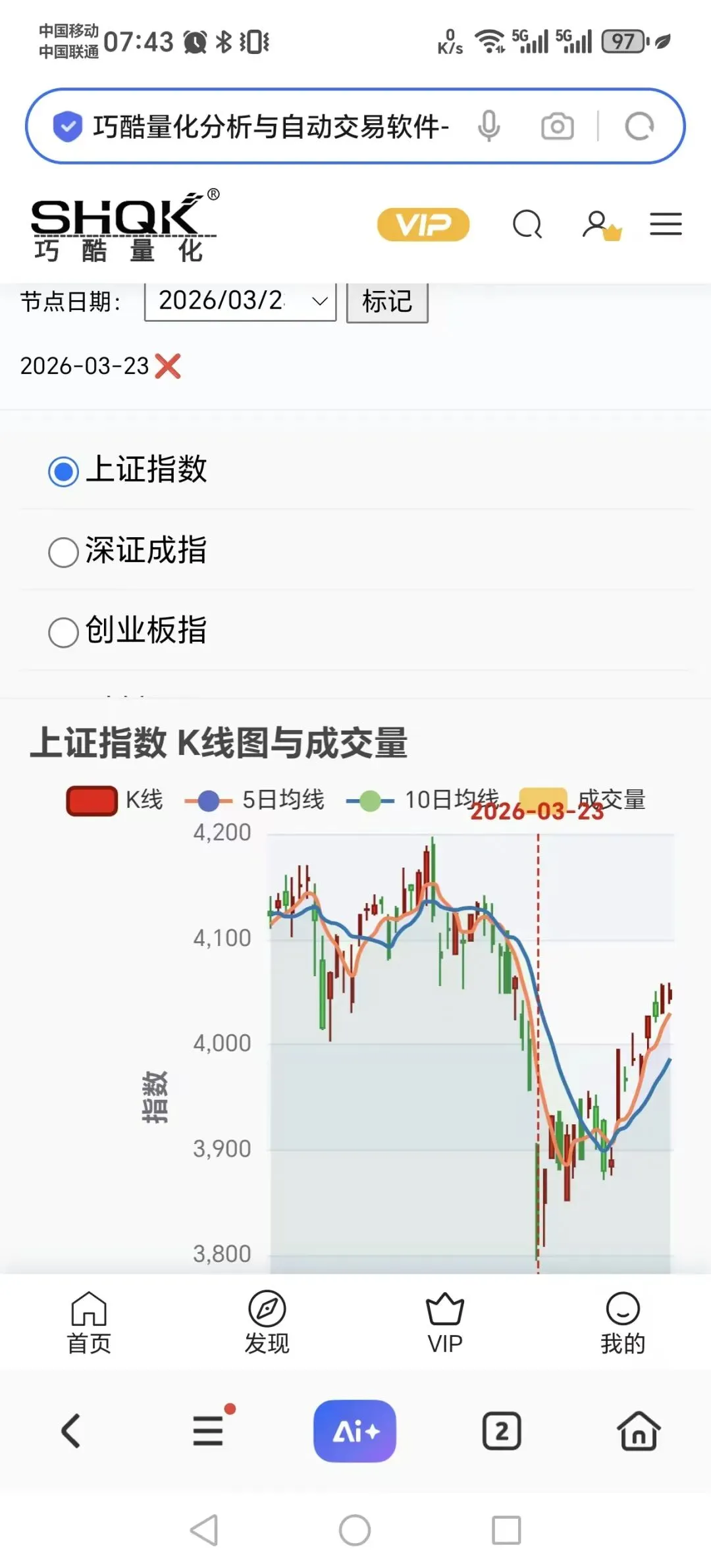Open the VIP badge in the header
The image size is (711, 1568).
pyautogui.click(x=423, y=224)
